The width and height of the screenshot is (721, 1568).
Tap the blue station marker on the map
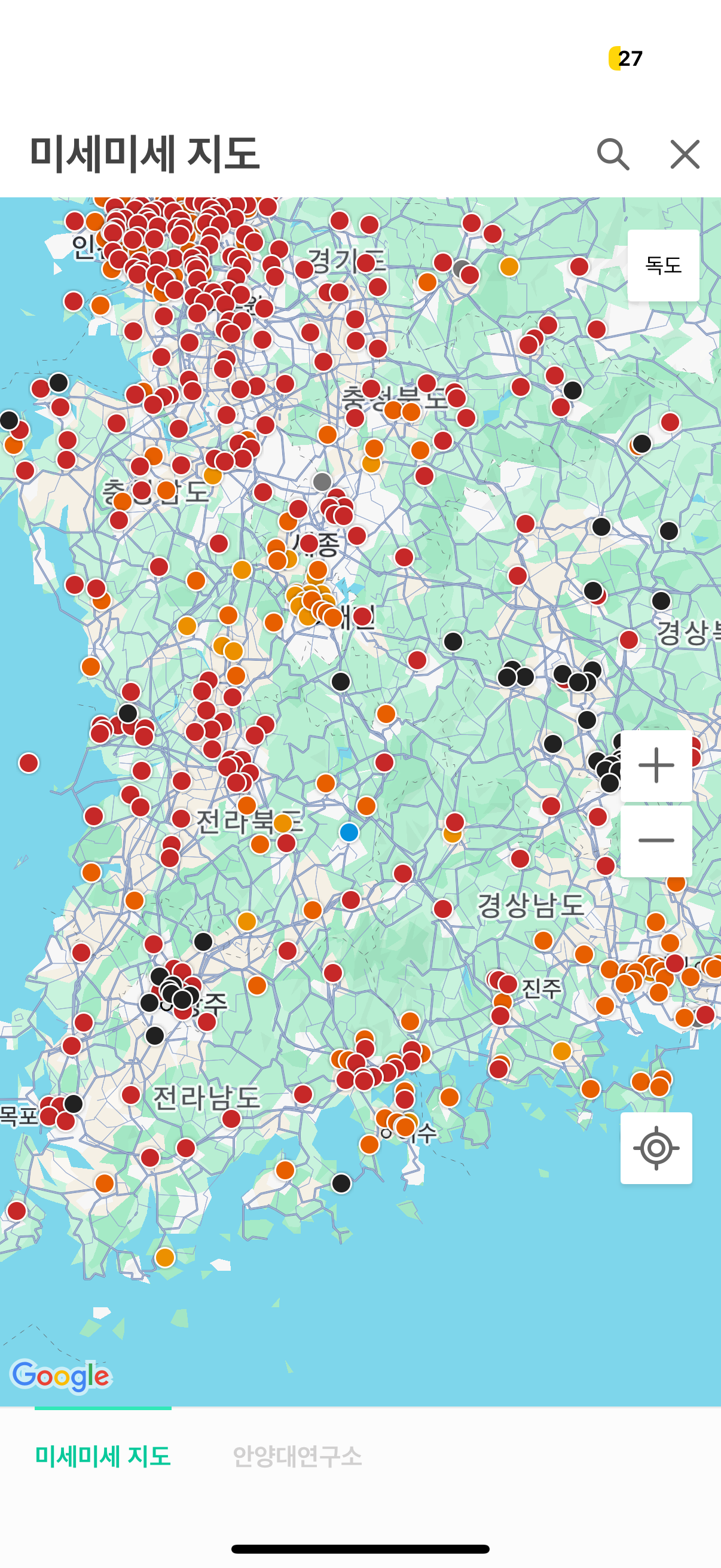(349, 832)
